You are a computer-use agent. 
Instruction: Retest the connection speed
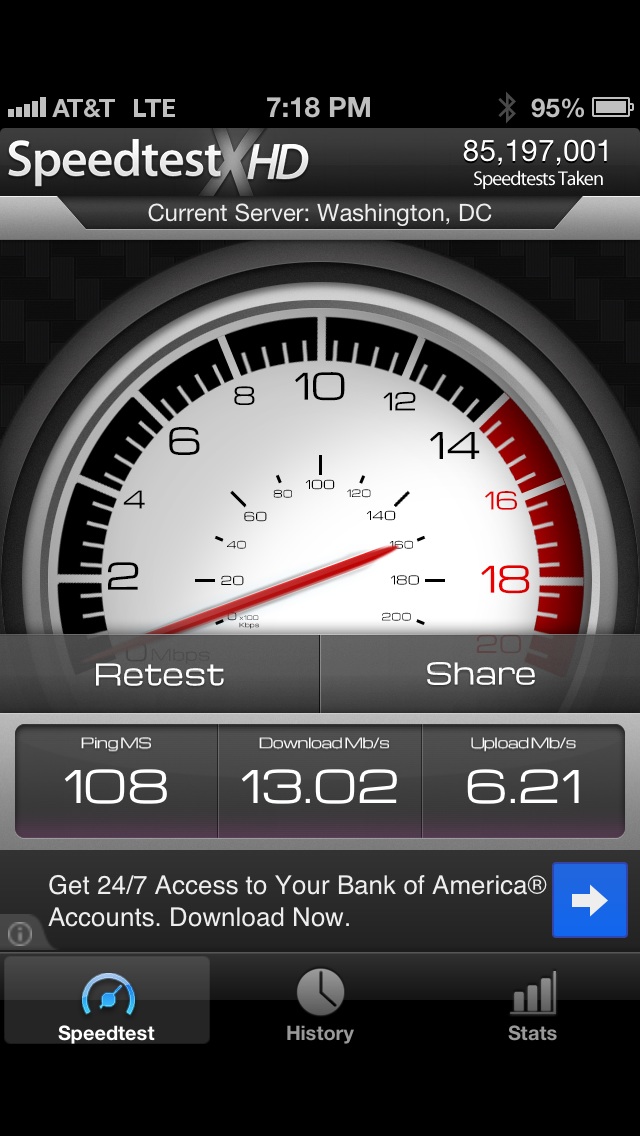[x=160, y=674]
